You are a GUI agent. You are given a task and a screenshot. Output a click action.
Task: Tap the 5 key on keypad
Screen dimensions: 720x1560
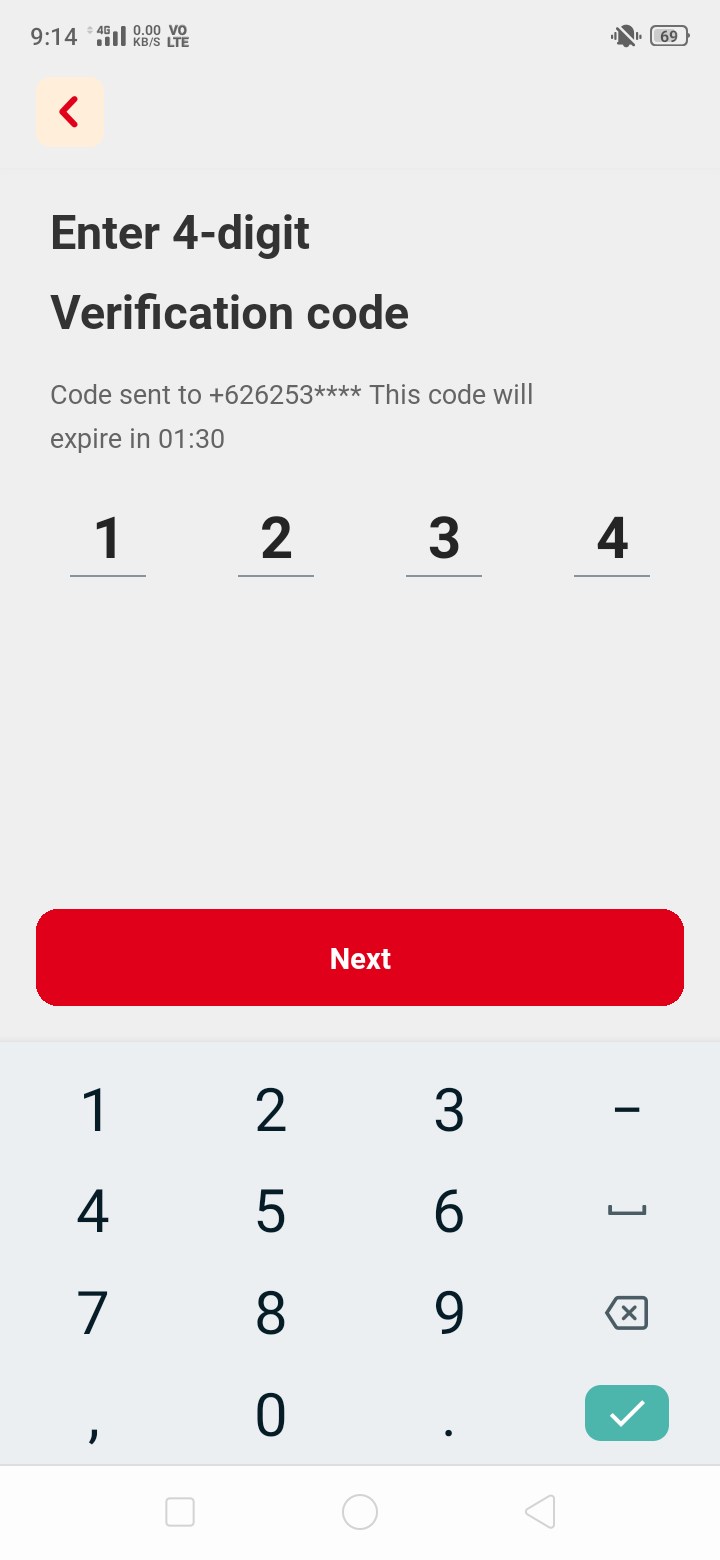tap(271, 1211)
